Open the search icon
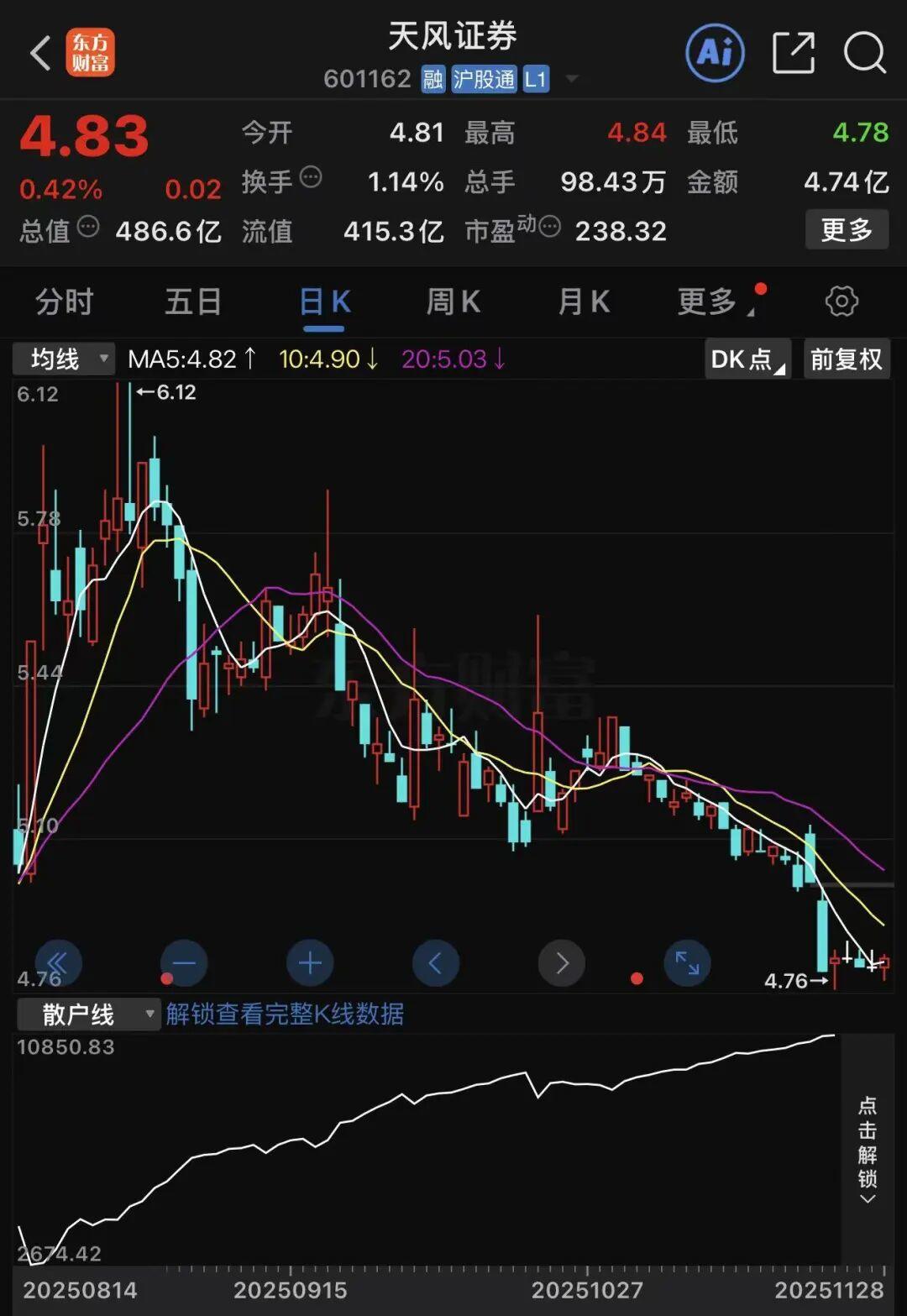The height and width of the screenshot is (1316, 907). click(864, 52)
